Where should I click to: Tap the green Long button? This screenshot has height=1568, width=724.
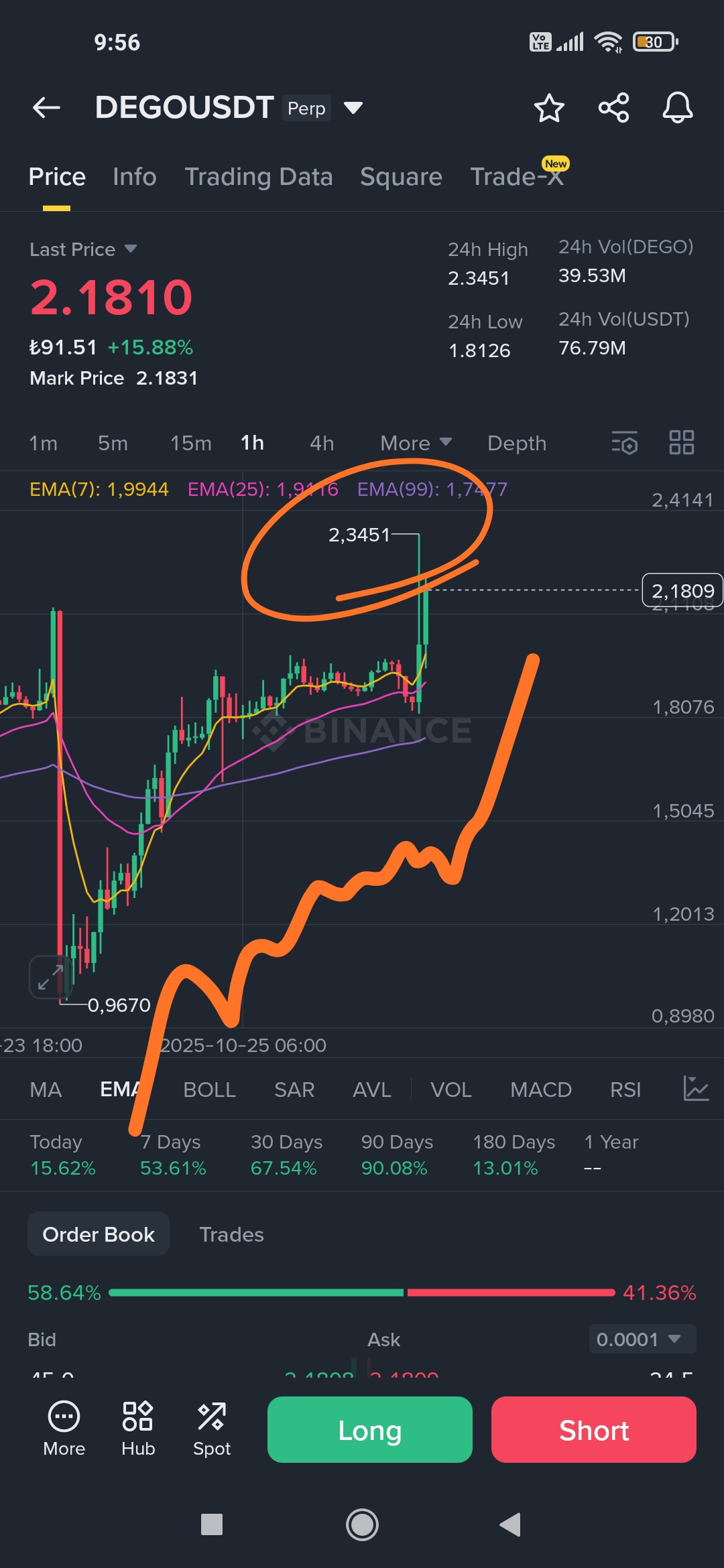pos(369,1429)
